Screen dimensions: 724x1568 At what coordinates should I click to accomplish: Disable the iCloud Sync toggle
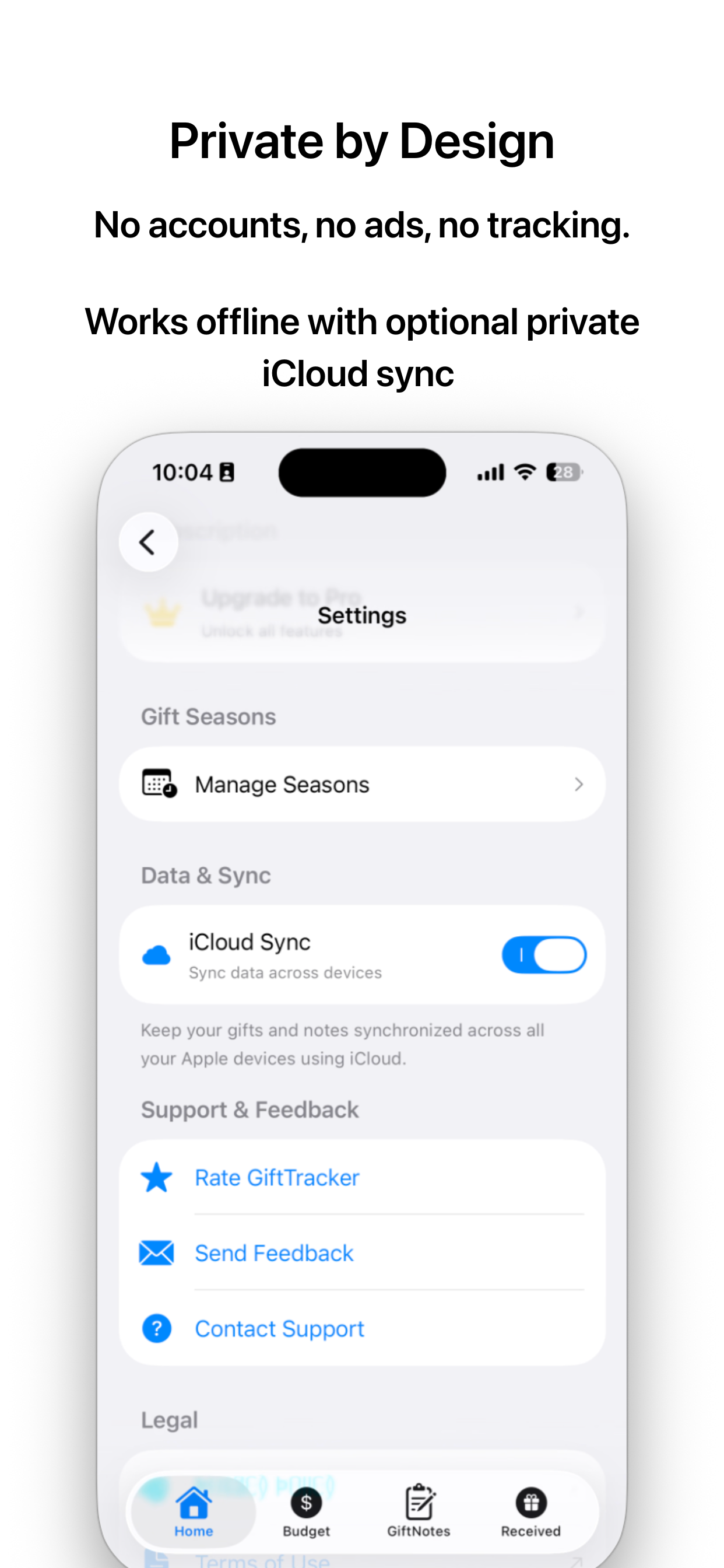pos(544,954)
